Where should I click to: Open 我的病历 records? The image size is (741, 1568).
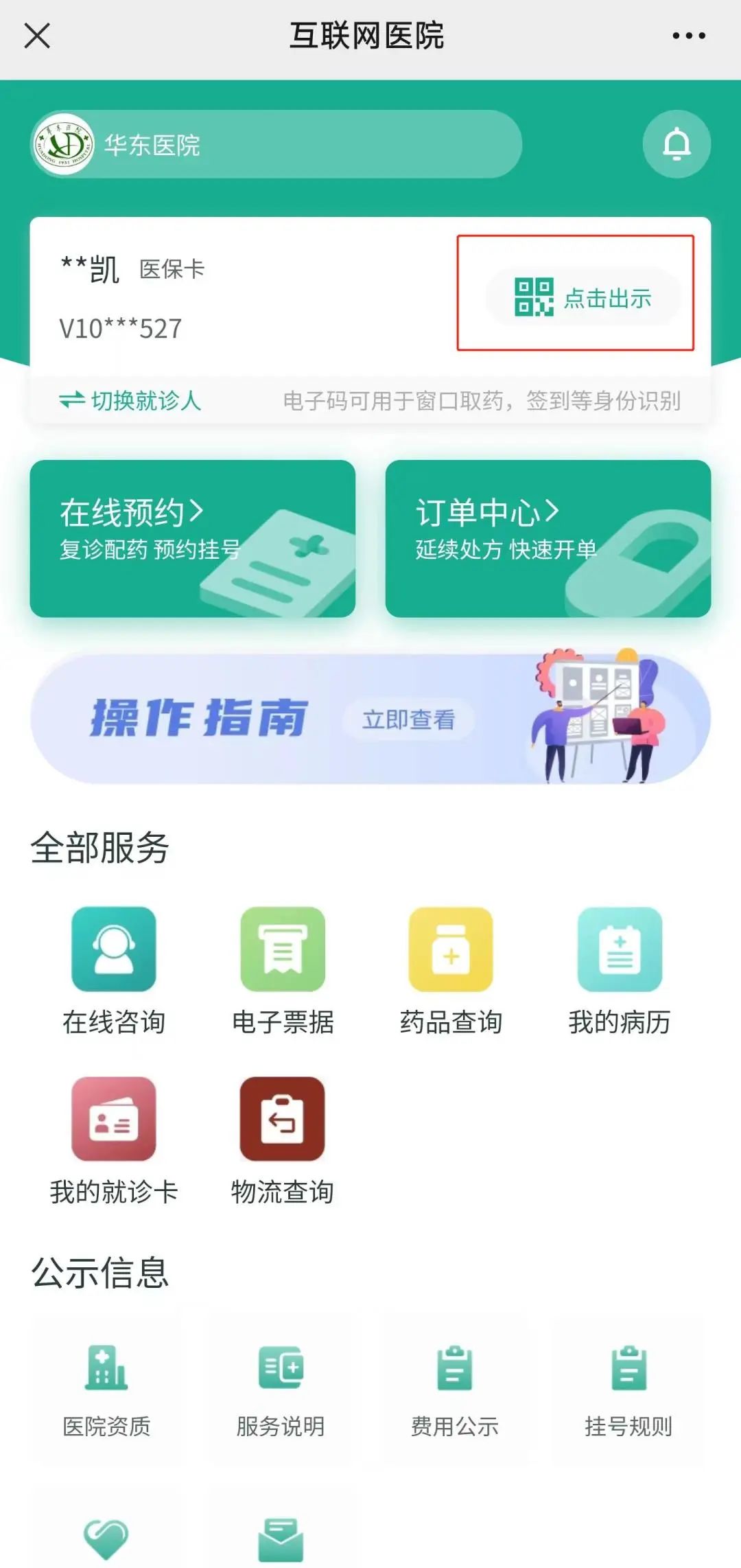tap(620, 969)
